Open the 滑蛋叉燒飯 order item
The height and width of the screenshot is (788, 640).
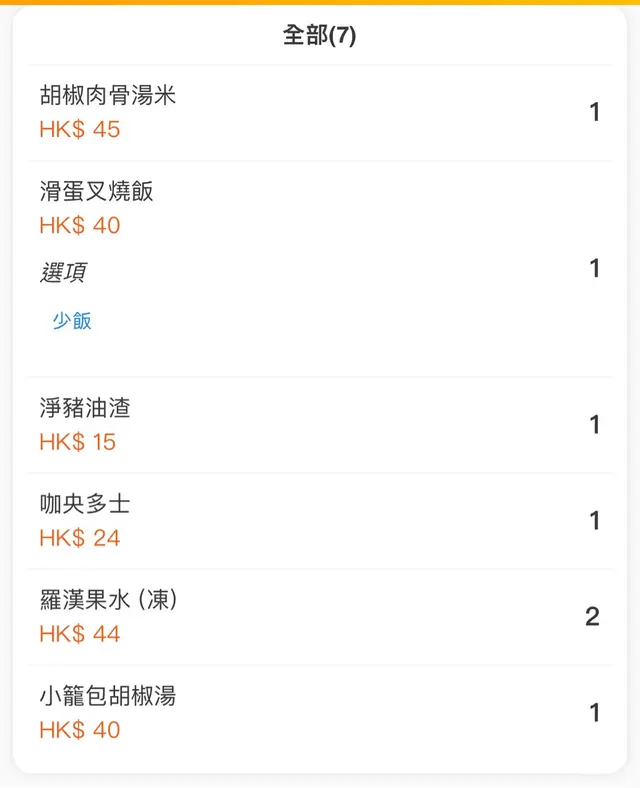click(x=97, y=192)
